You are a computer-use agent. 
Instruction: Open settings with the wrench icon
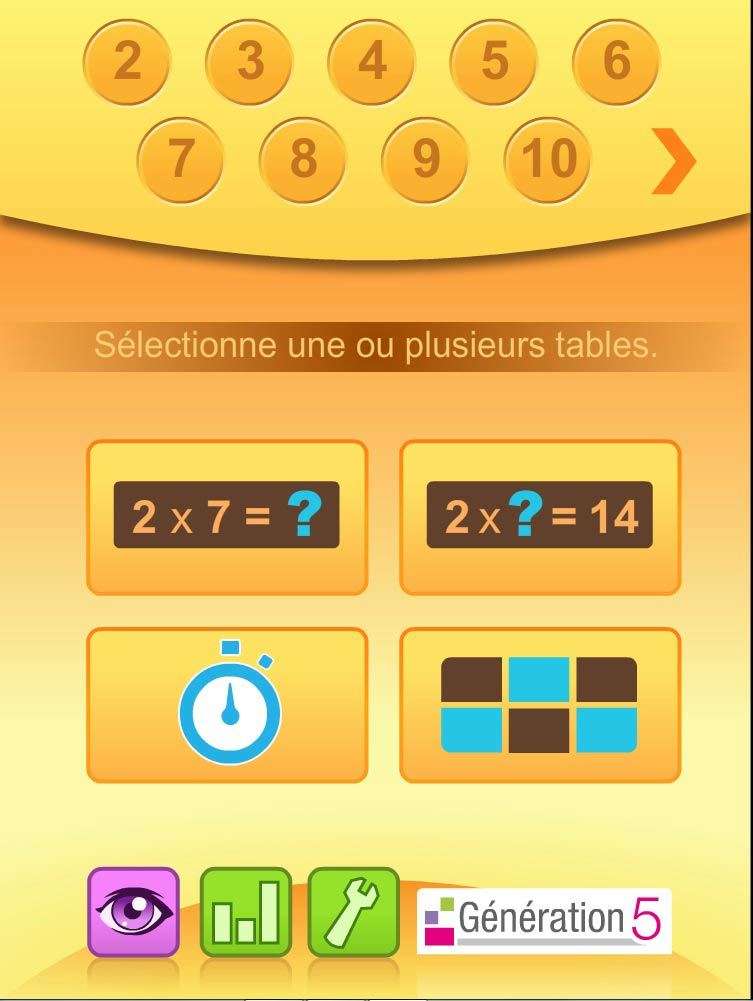pos(353,911)
